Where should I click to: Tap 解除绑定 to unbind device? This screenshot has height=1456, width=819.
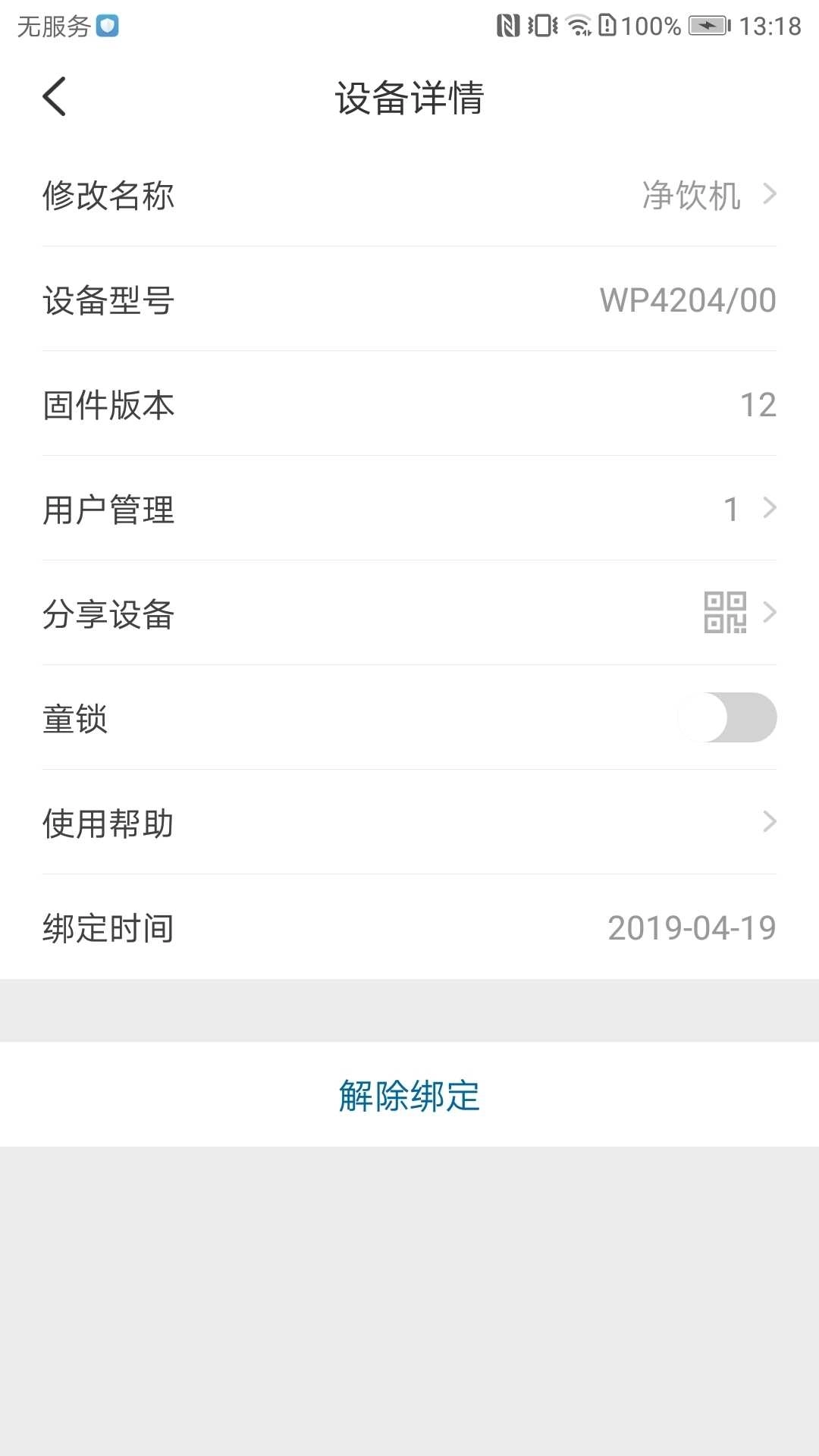click(x=409, y=1095)
